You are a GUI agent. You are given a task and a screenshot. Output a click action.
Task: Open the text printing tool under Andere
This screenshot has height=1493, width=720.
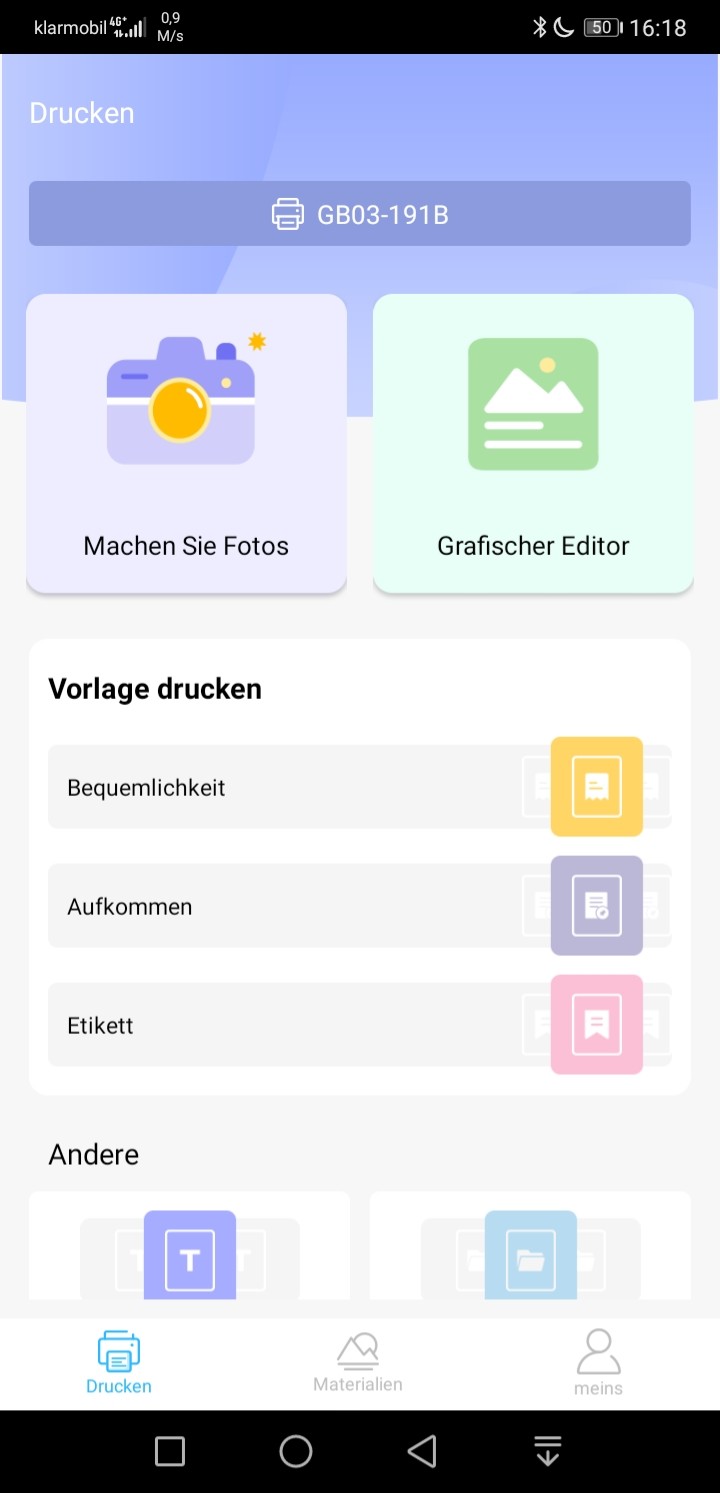point(189,1258)
